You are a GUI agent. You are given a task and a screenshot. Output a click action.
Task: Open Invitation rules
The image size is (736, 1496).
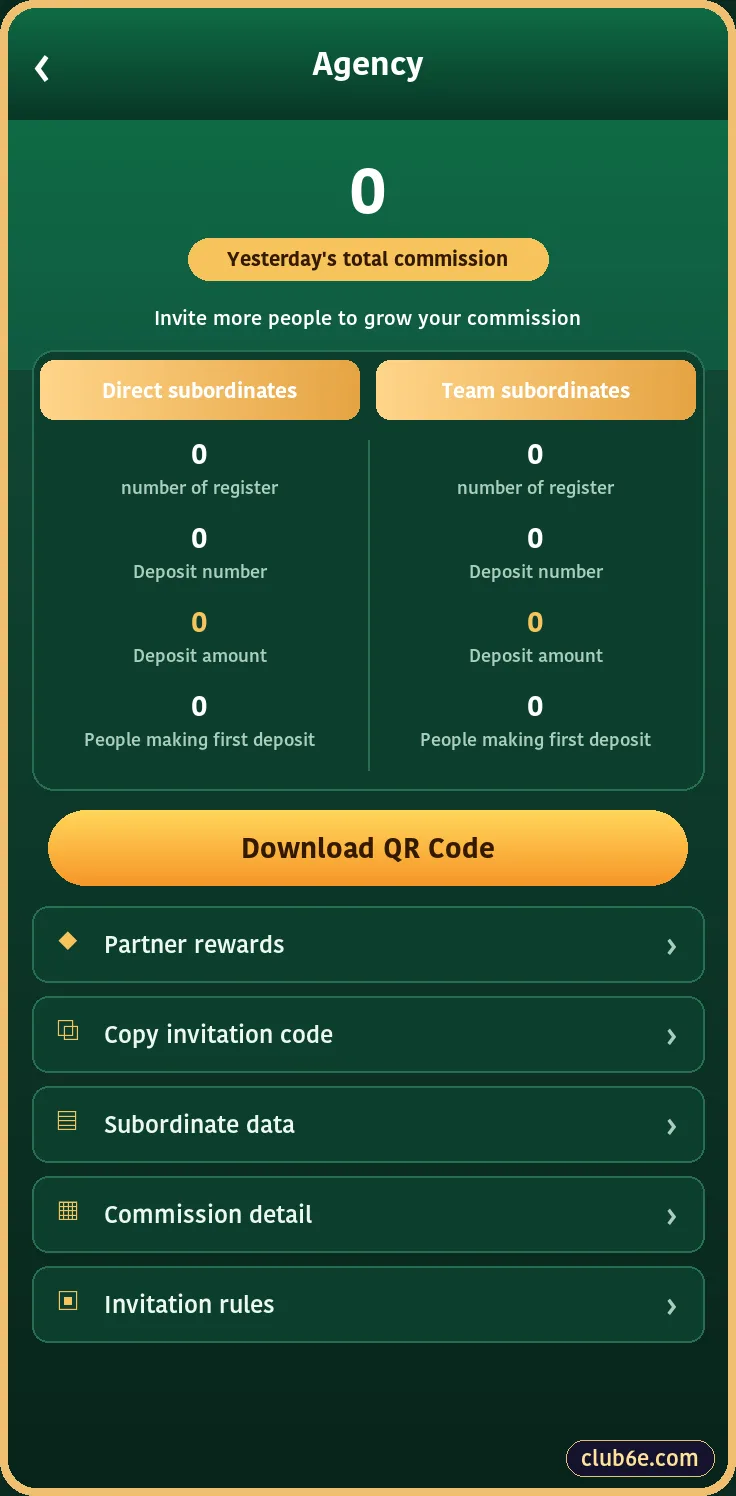(x=368, y=1305)
